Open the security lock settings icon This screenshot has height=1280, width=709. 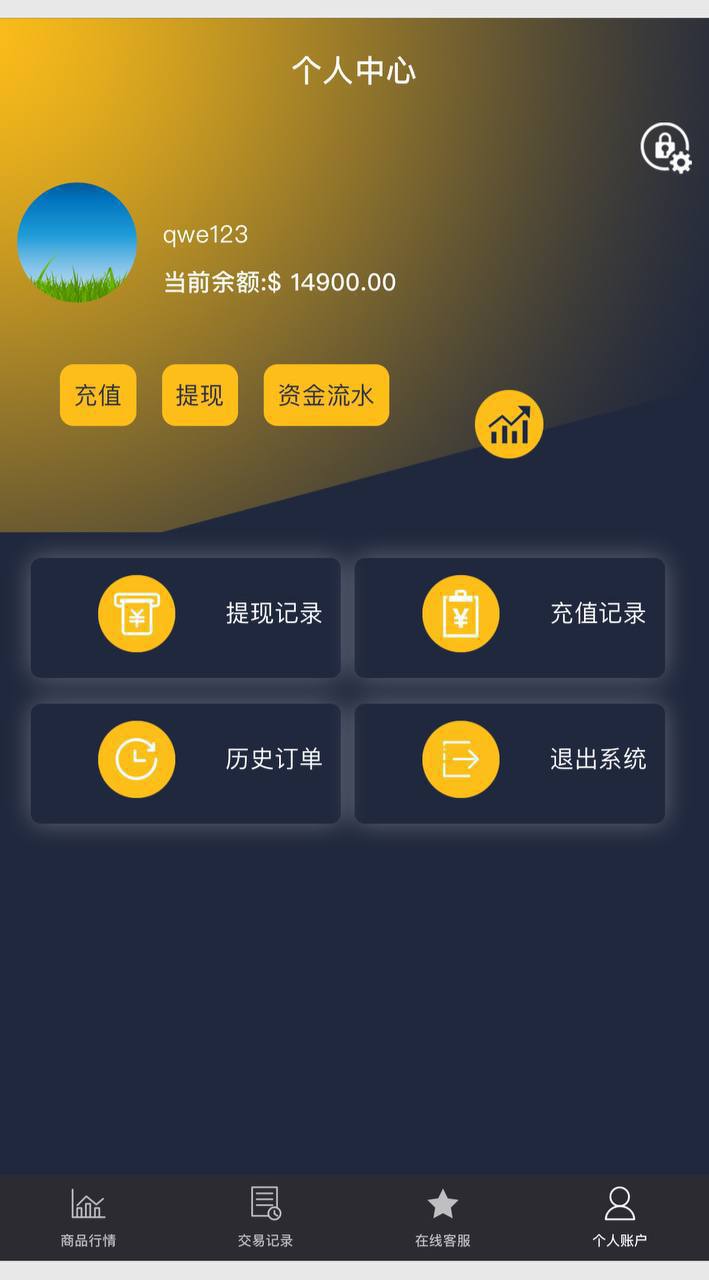[666, 148]
